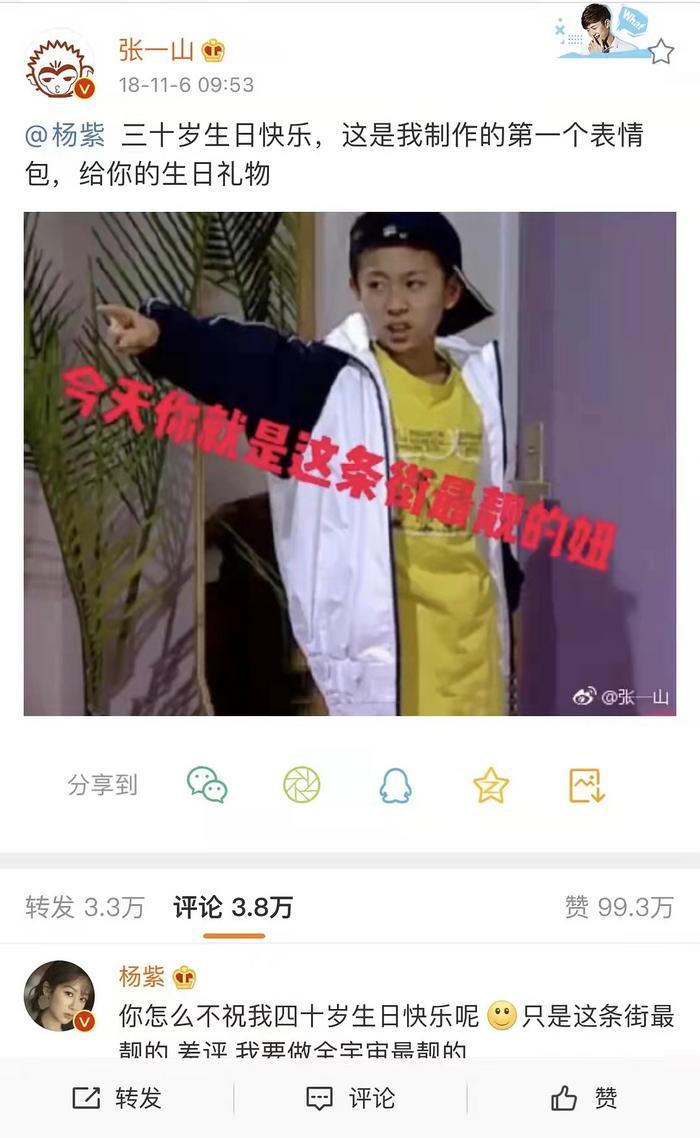Share the post to WeChat

[x=207, y=785]
